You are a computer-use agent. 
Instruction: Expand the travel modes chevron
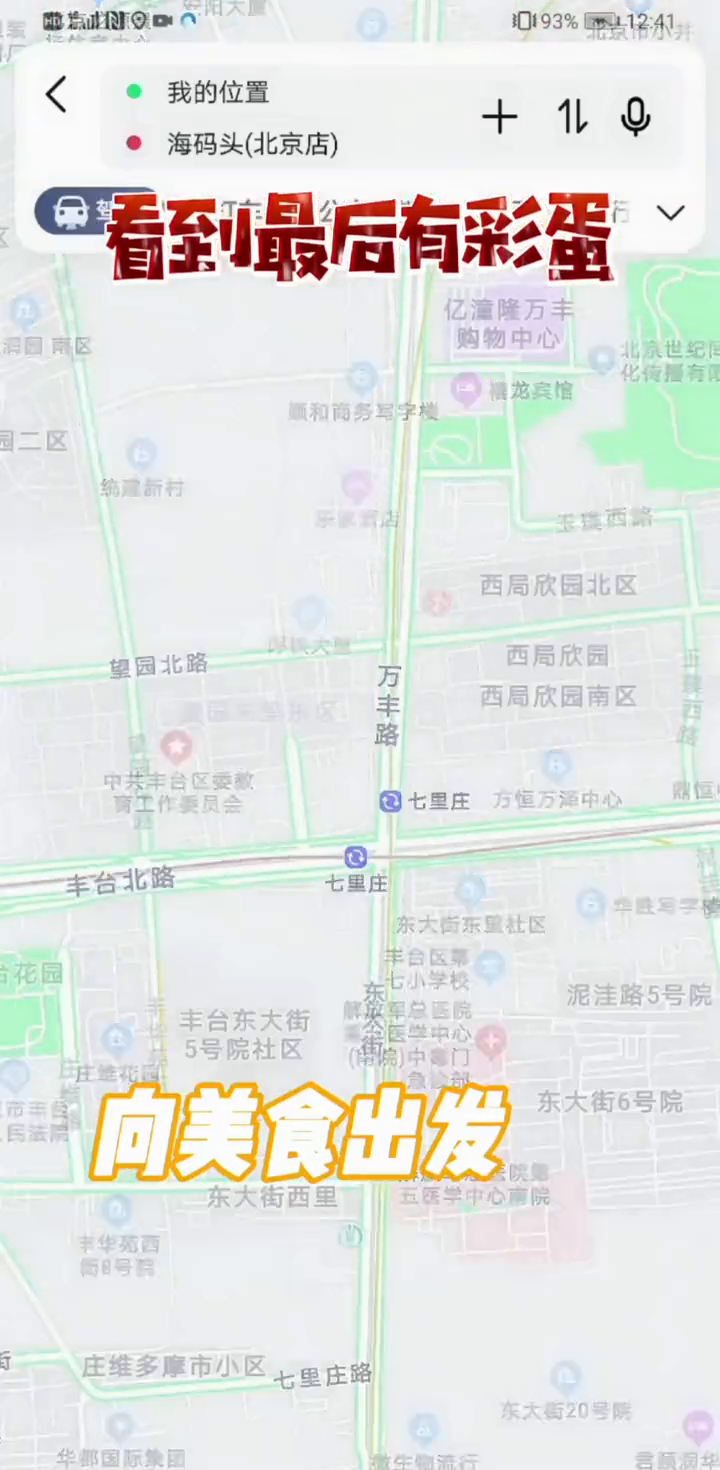pyautogui.click(x=670, y=212)
